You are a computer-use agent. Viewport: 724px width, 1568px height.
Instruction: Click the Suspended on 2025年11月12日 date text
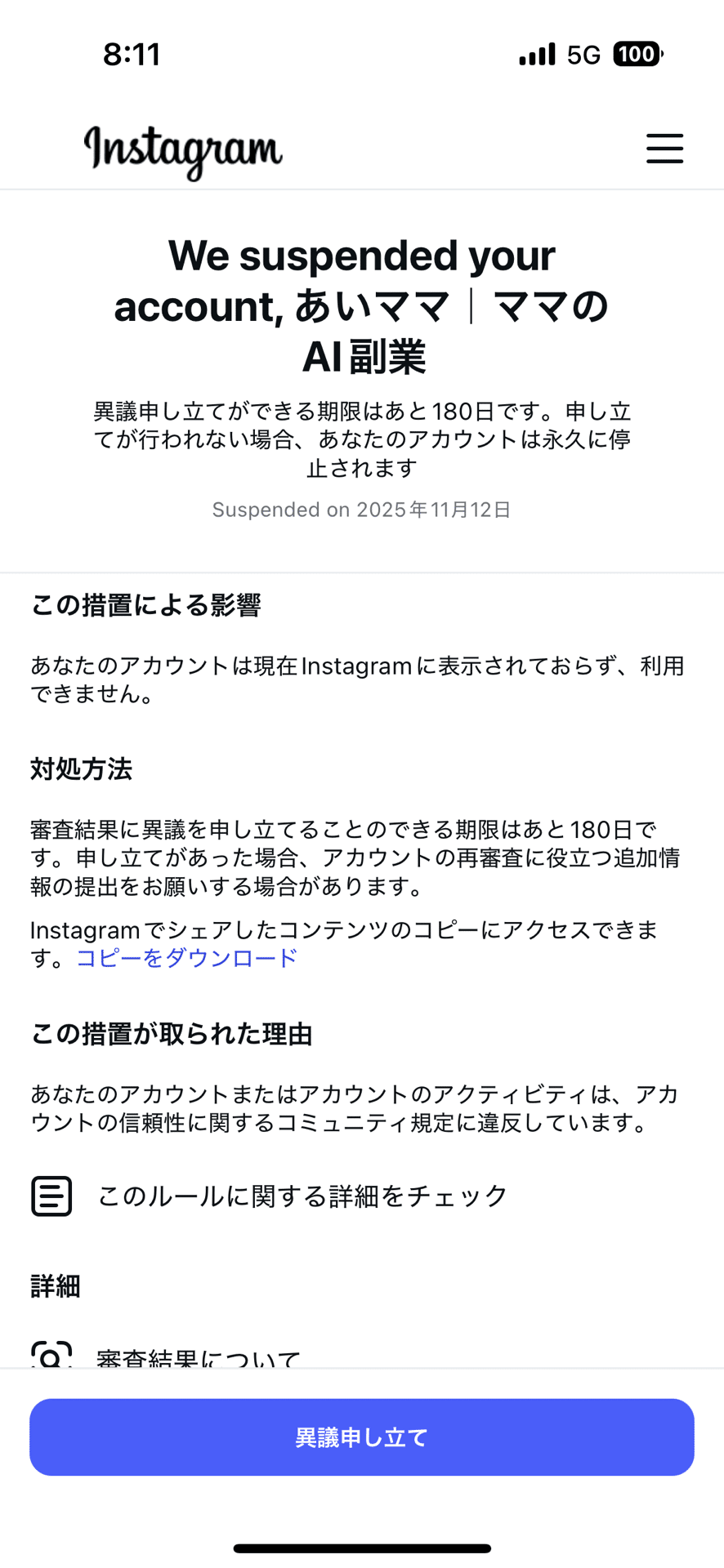click(x=362, y=509)
